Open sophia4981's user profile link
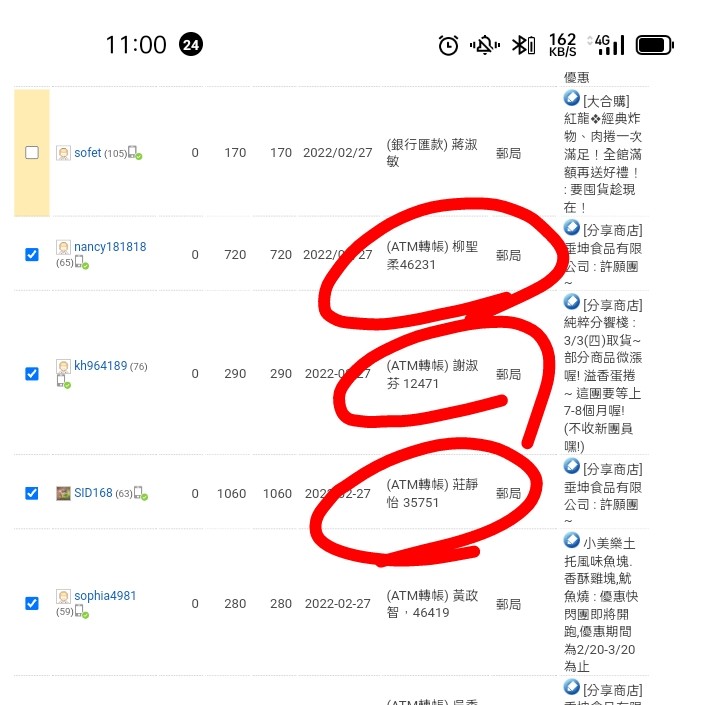Screen dimensions: 720x705 tap(105, 596)
